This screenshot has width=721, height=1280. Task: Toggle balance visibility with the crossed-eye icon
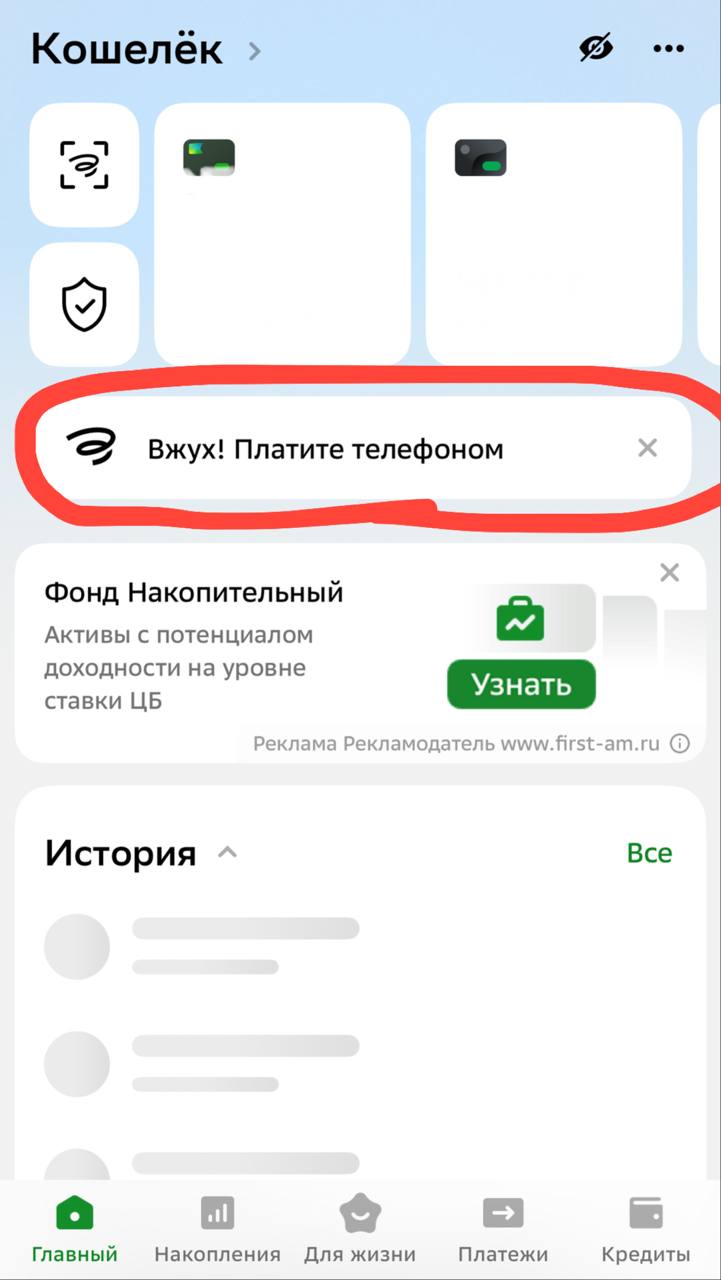[597, 47]
